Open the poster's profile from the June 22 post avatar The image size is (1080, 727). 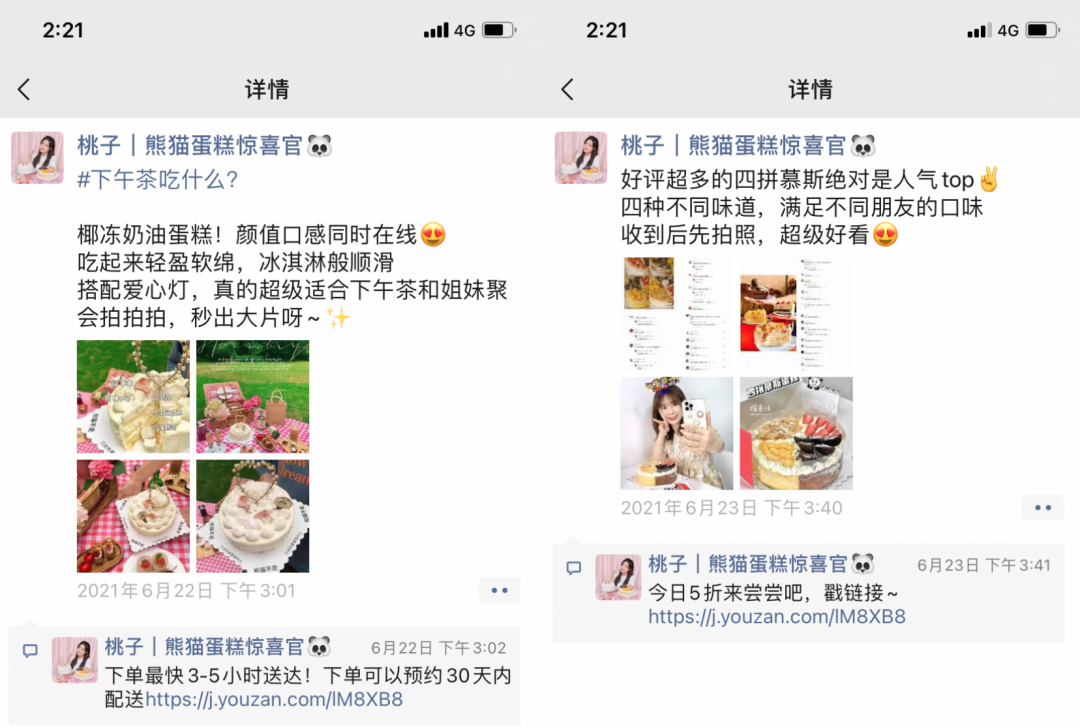pyautogui.click(x=37, y=158)
